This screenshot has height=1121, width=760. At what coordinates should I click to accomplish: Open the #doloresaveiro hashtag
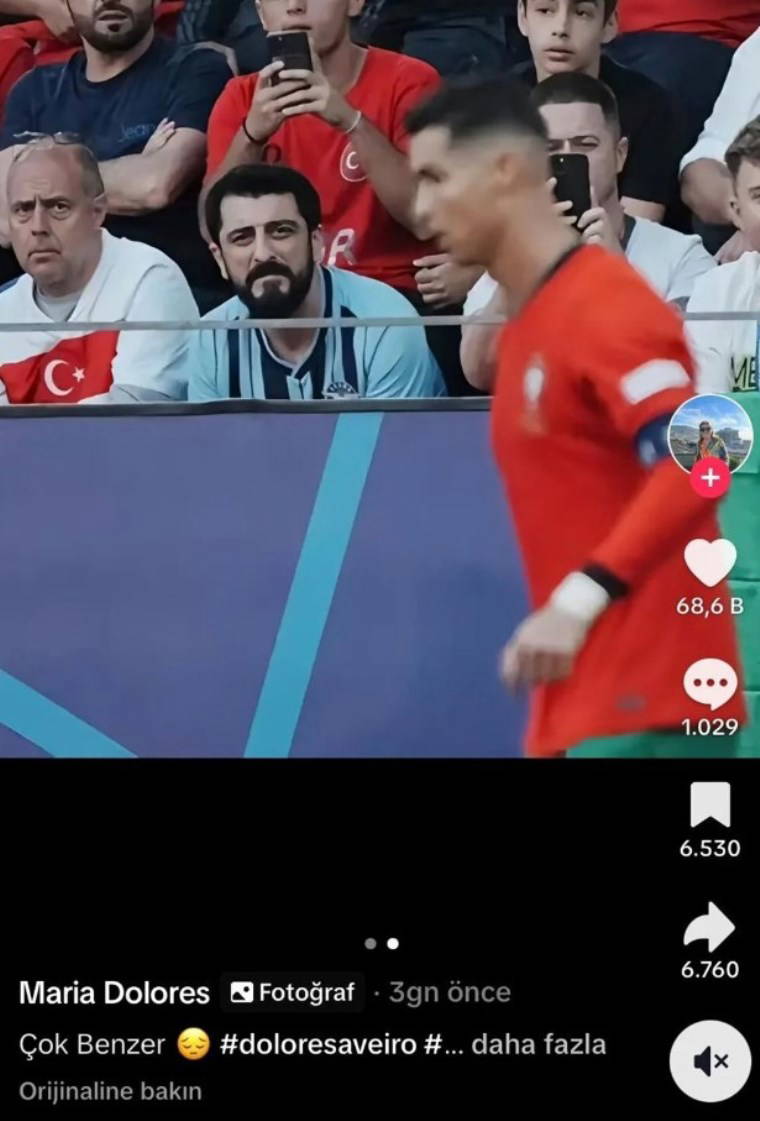click(317, 1045)
